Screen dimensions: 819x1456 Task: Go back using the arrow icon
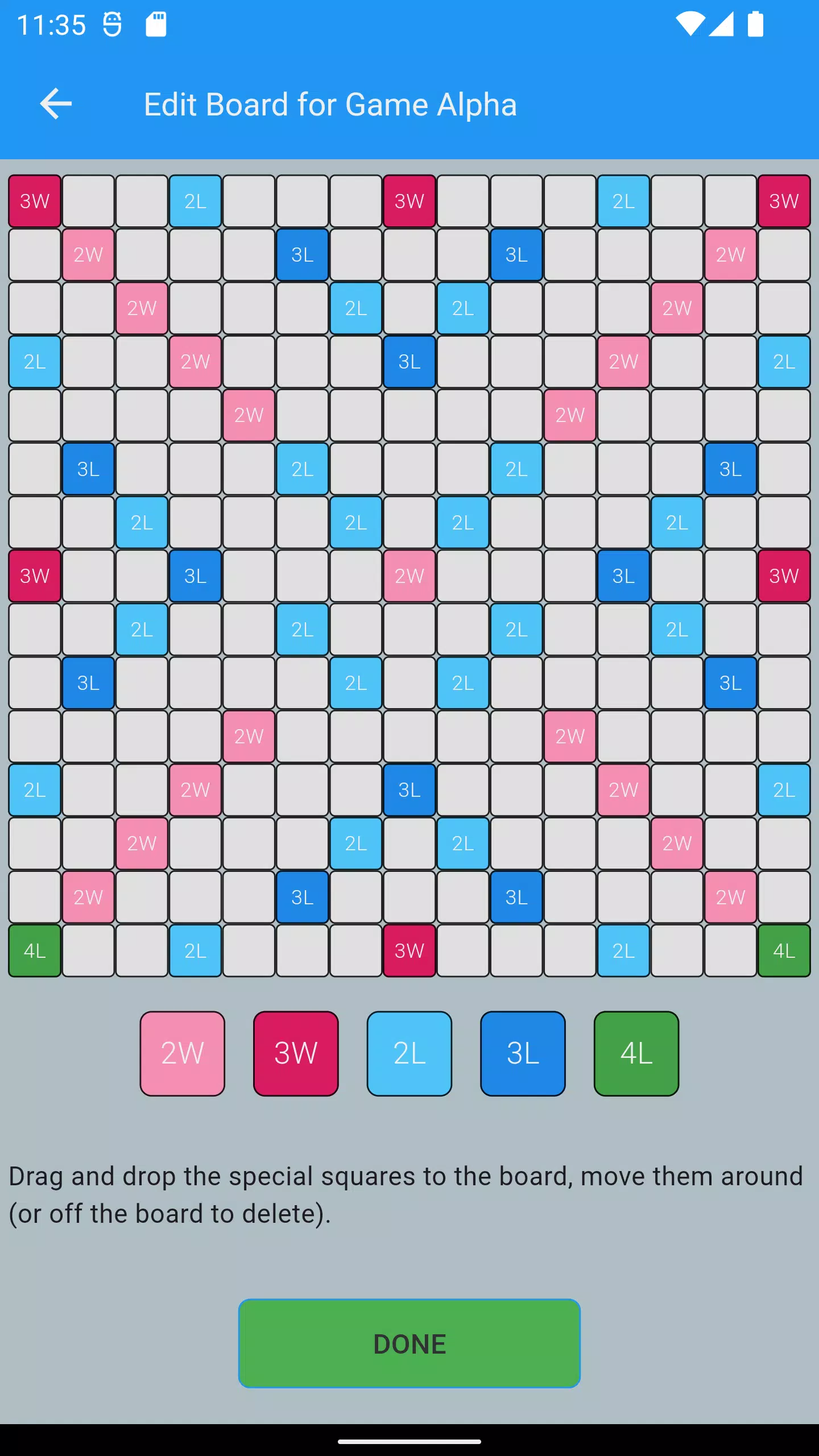(56, 104)
